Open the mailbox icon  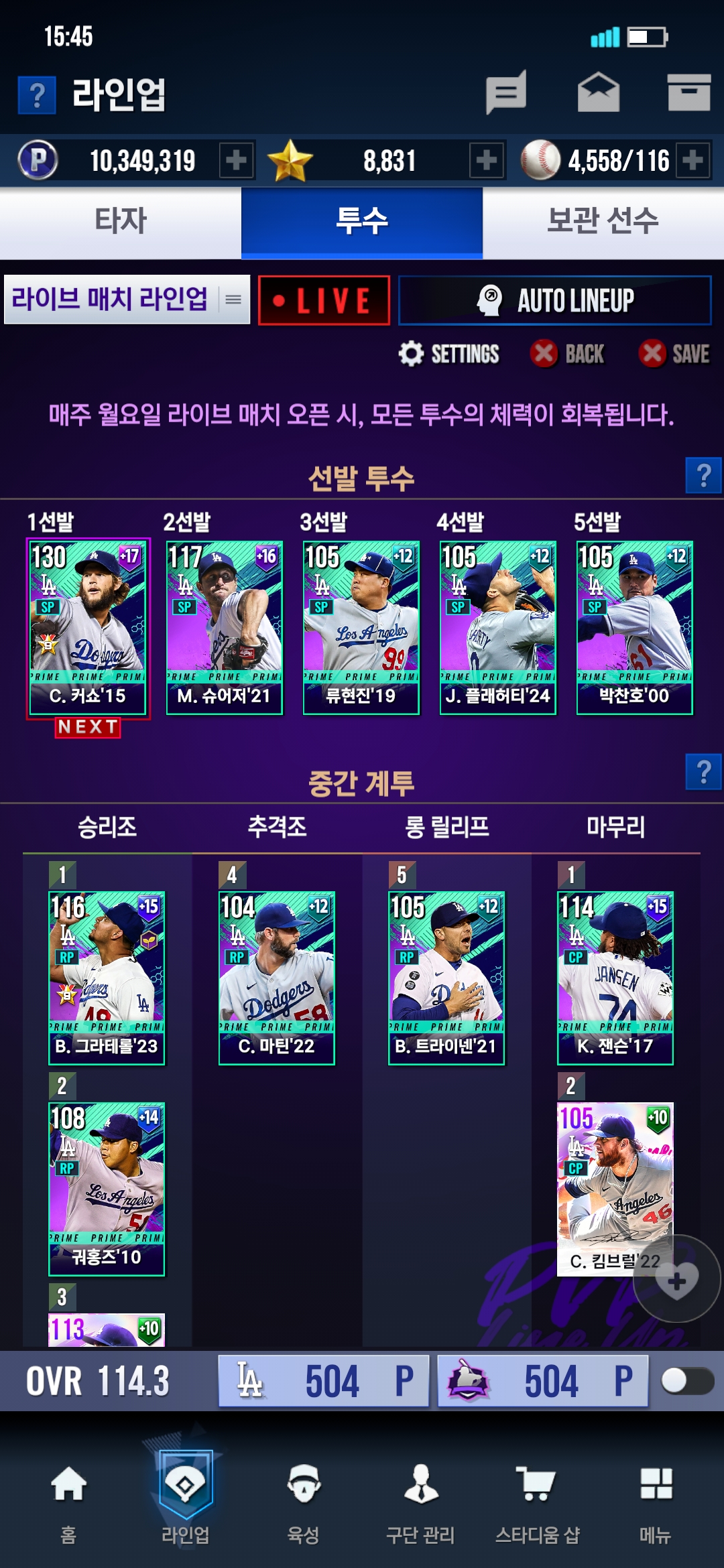(598, 92)
